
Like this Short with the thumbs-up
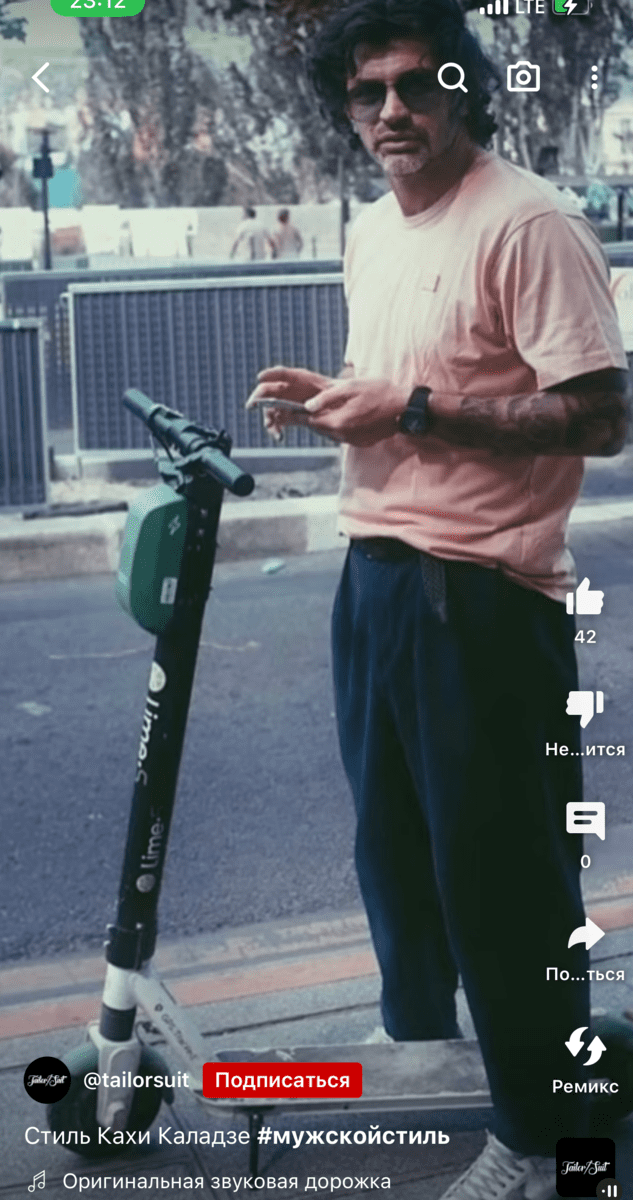click(585, 598)
